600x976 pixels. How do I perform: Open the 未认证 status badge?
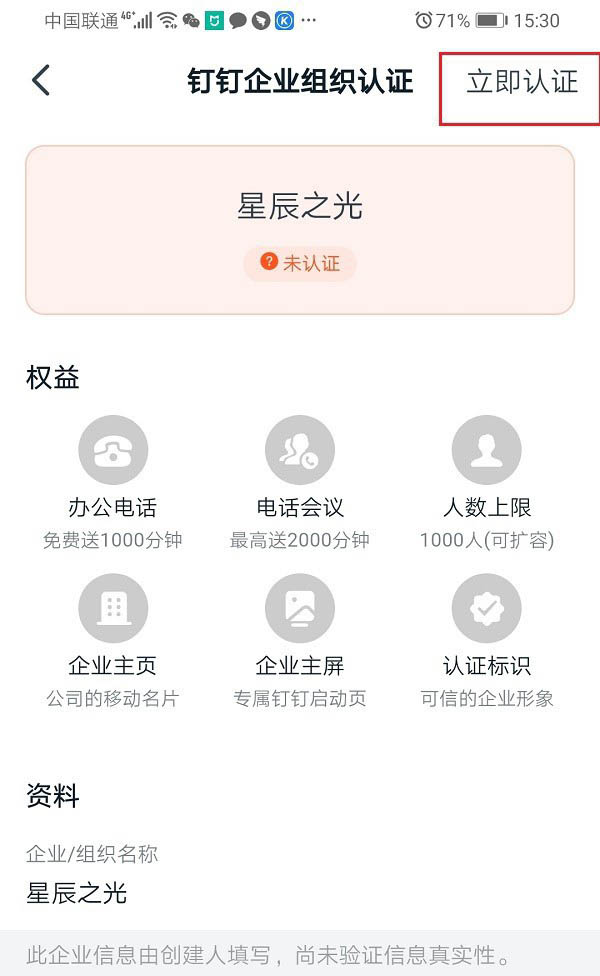coord(300,263)
